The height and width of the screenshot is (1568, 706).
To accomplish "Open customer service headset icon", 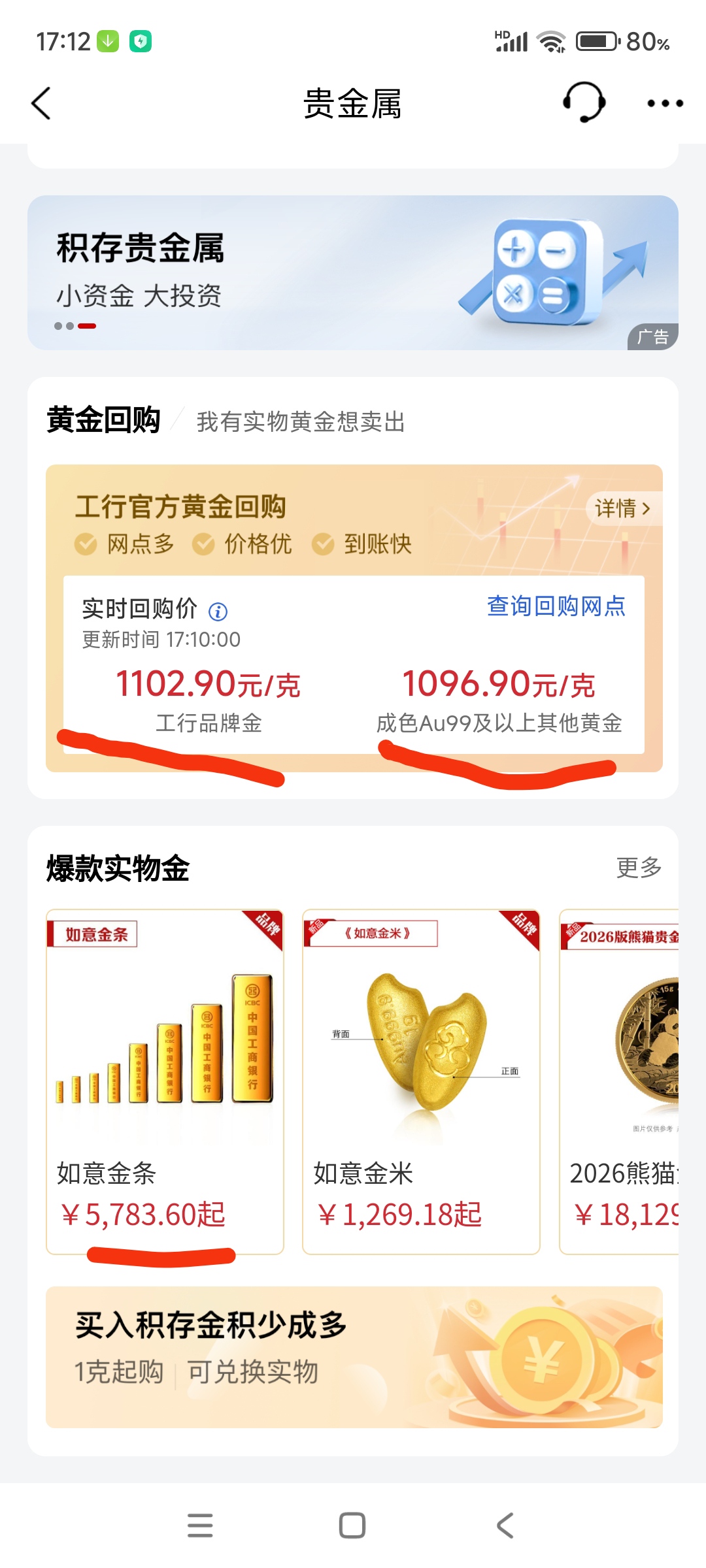I will click(x=584, y=103).
